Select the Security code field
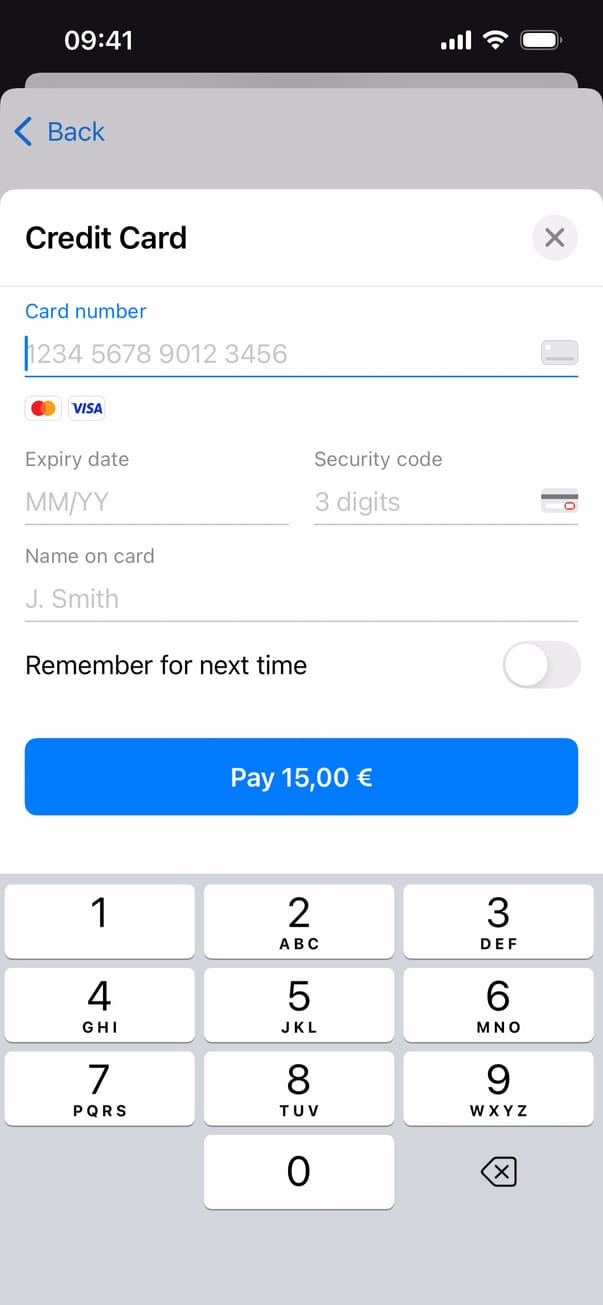The image size is (603, 1305). tap(425, 502)
